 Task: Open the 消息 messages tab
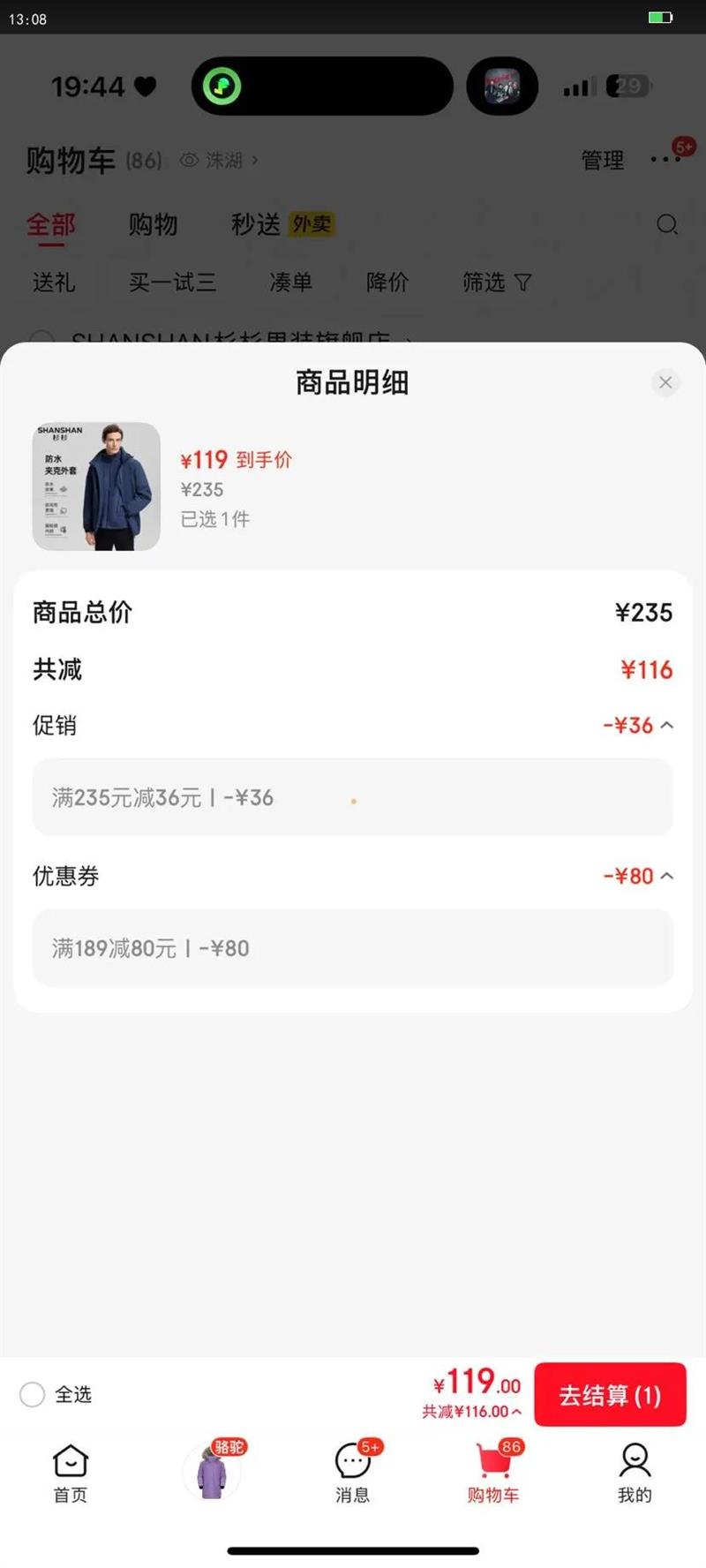352,1473
